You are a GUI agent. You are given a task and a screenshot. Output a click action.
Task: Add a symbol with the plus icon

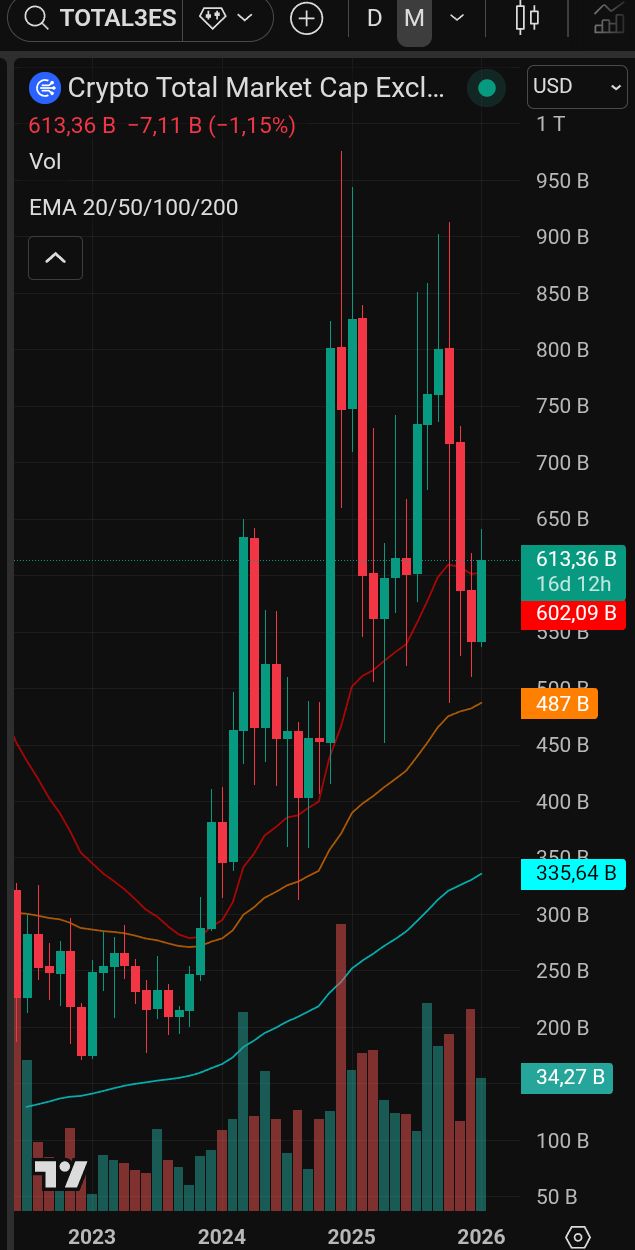tap(307, 18)
